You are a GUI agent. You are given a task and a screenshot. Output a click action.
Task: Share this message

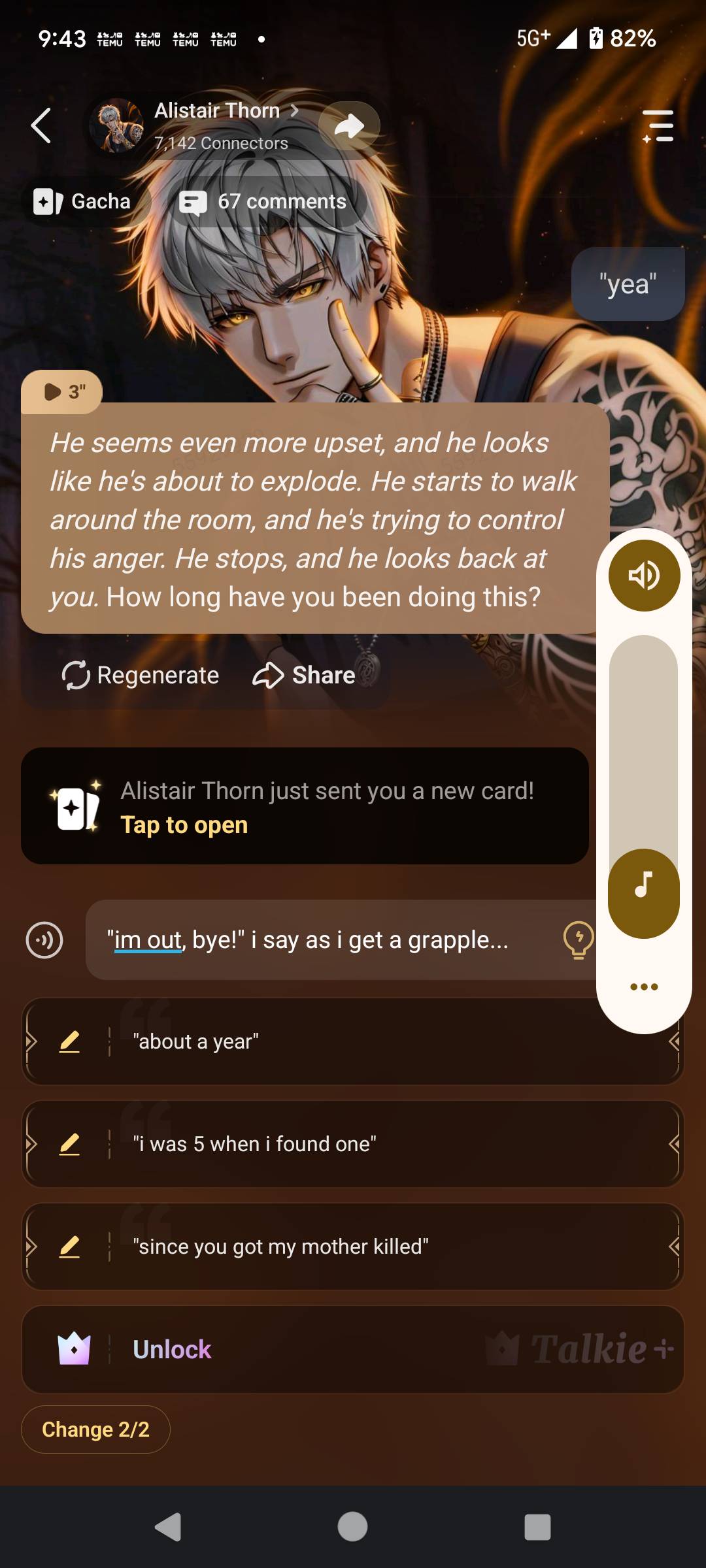pyautogui.click(x=305, y=675)
